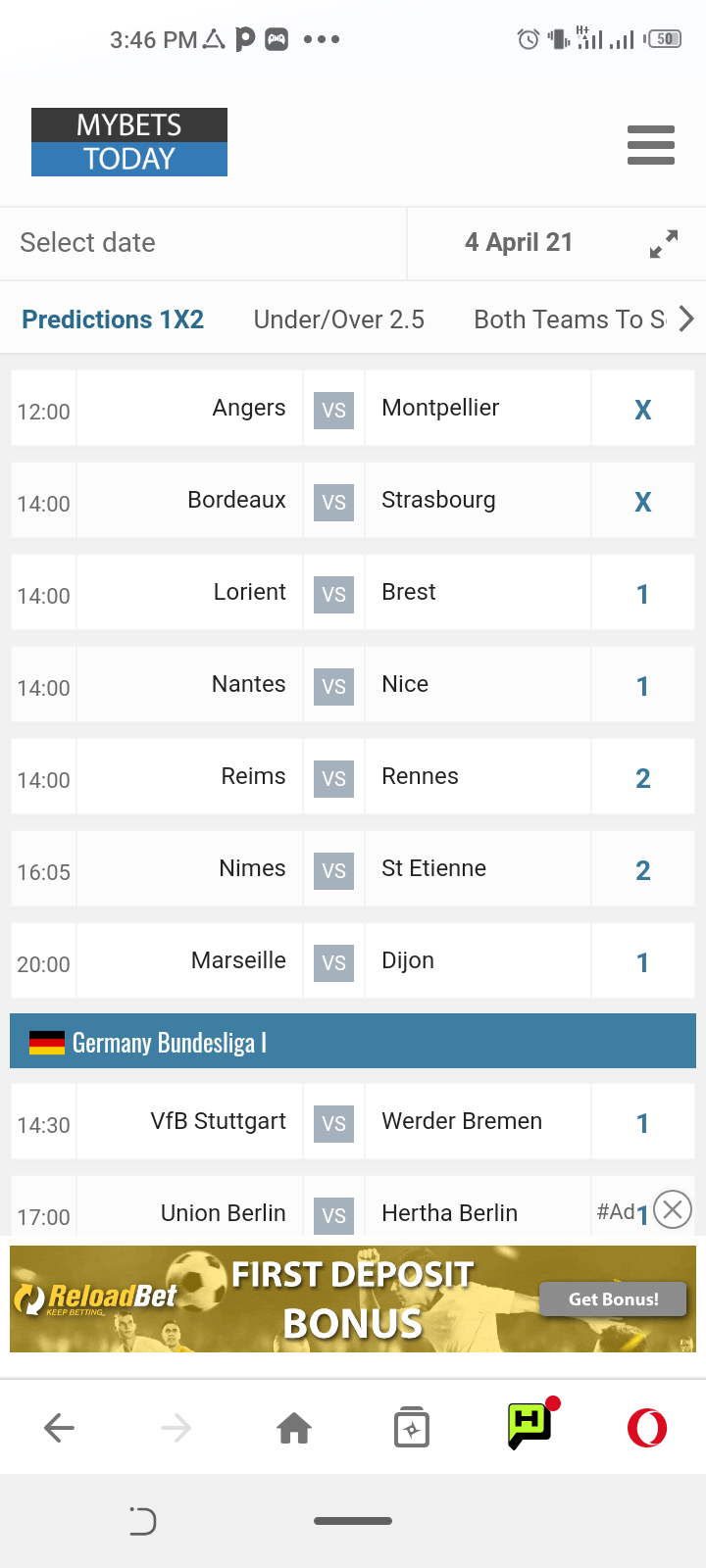This screenshot has width=706, height=1568.
Task: Tap the MyBets Today logo
Action: pyautogui.click(x=129, y=142)
